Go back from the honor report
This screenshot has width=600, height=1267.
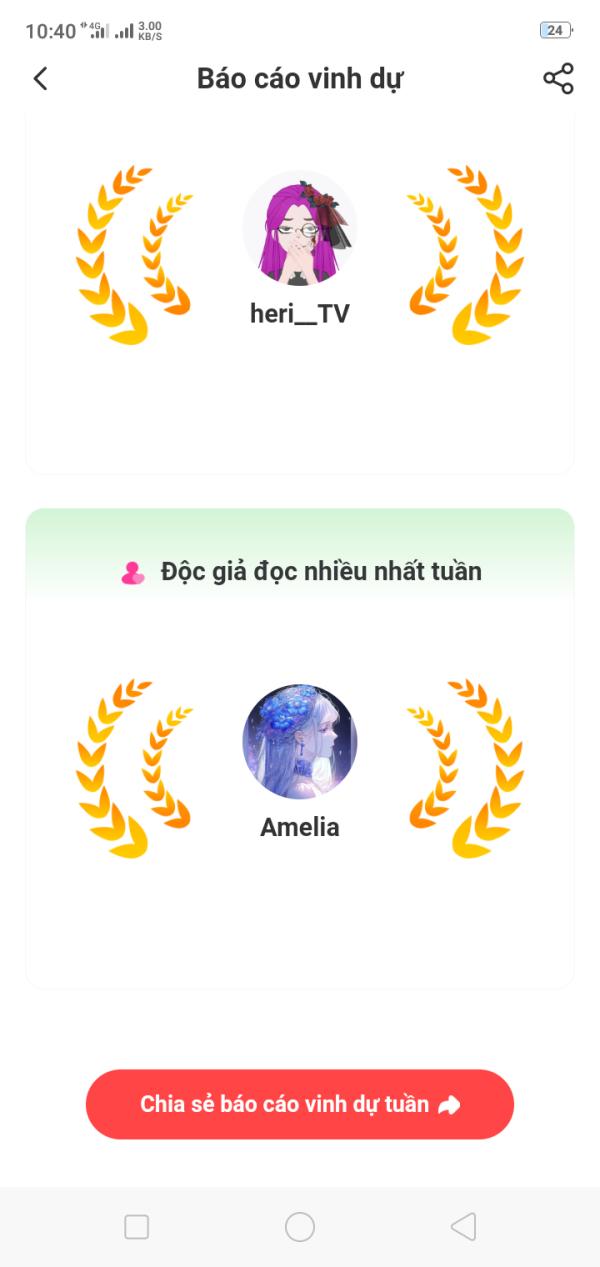[40, 79]
